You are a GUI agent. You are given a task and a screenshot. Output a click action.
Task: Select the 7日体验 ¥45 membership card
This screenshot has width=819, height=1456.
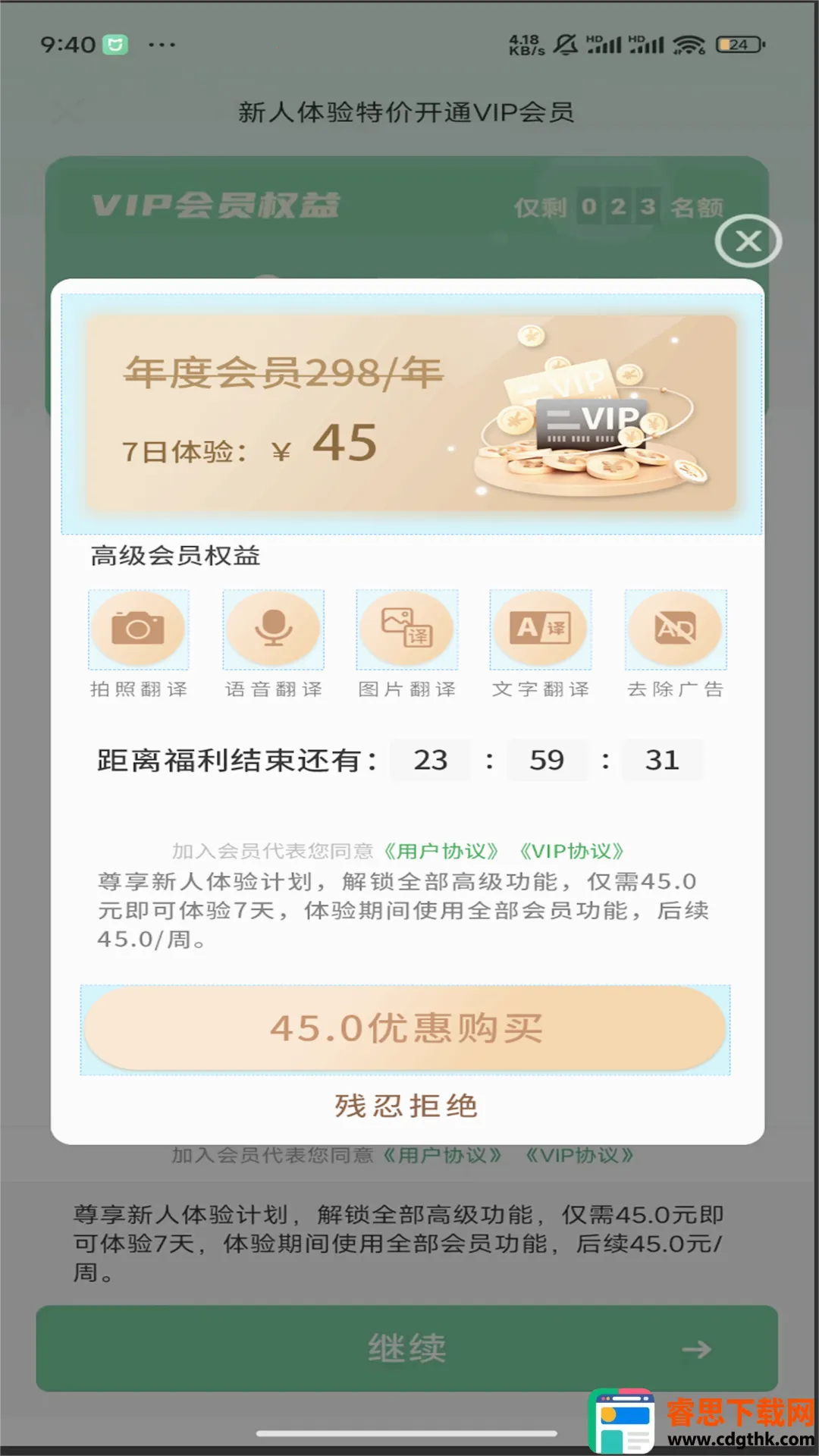pyautogui.click(x=411, y=413)
